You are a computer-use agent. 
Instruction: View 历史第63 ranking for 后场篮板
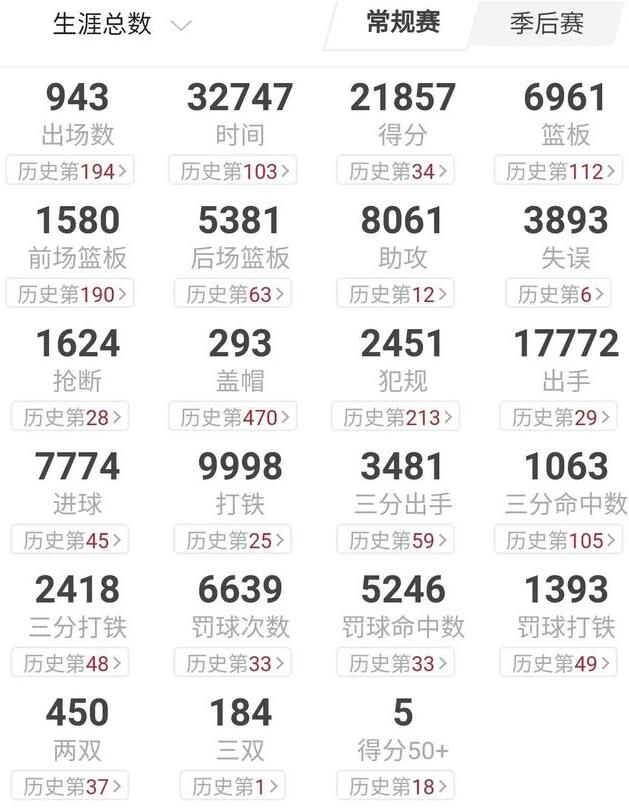[x=235, y=294]
